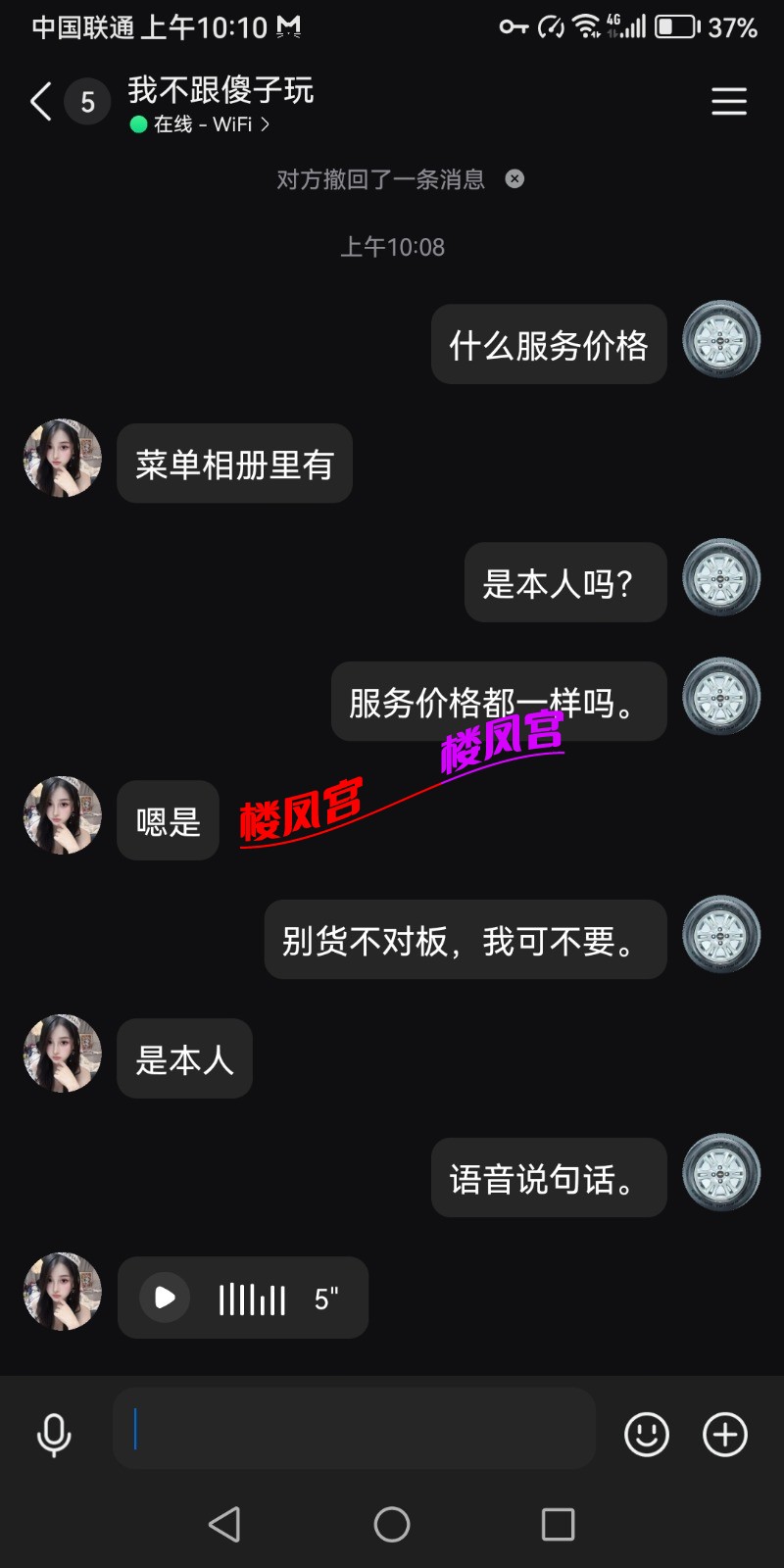The height and width of the screenshot is (1568, 784).
Task: Expand the 在线 - WiFi status chevron
Action: click(x=265, y=124)
